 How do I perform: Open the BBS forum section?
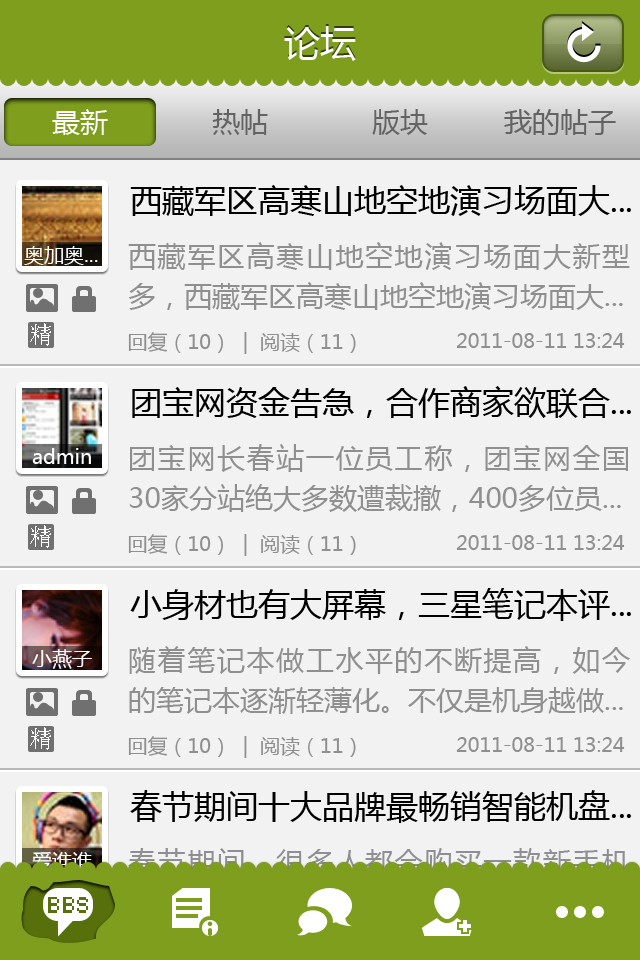click(x=68, y=910)
